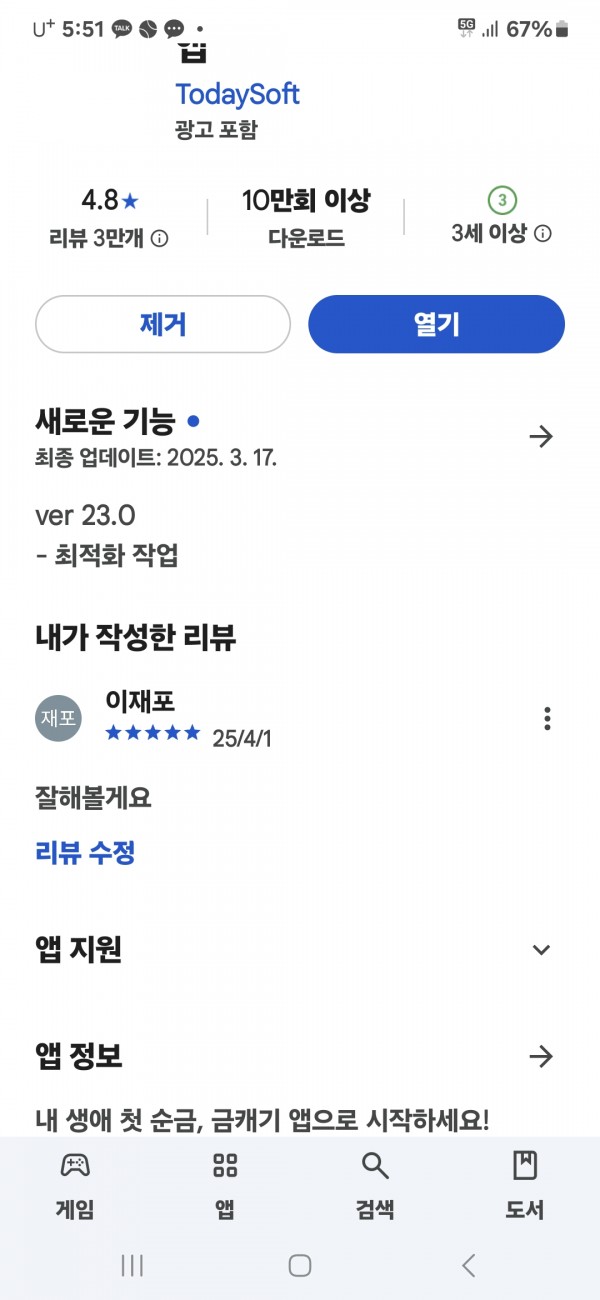Tap the system home button
Image resolution: width=600 pixels, height=1300 pixels.
click(x=300, y=1265)
